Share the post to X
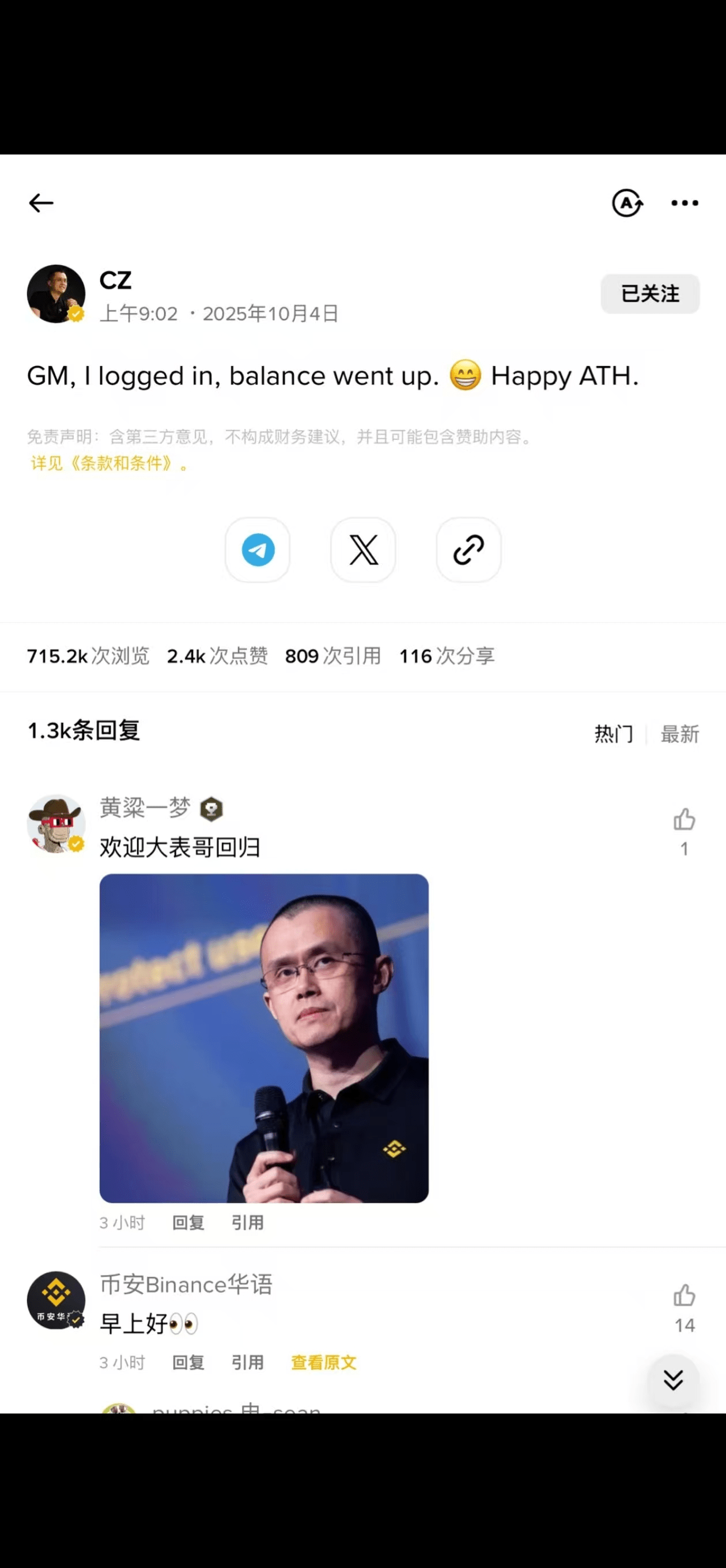 [364, 549]
